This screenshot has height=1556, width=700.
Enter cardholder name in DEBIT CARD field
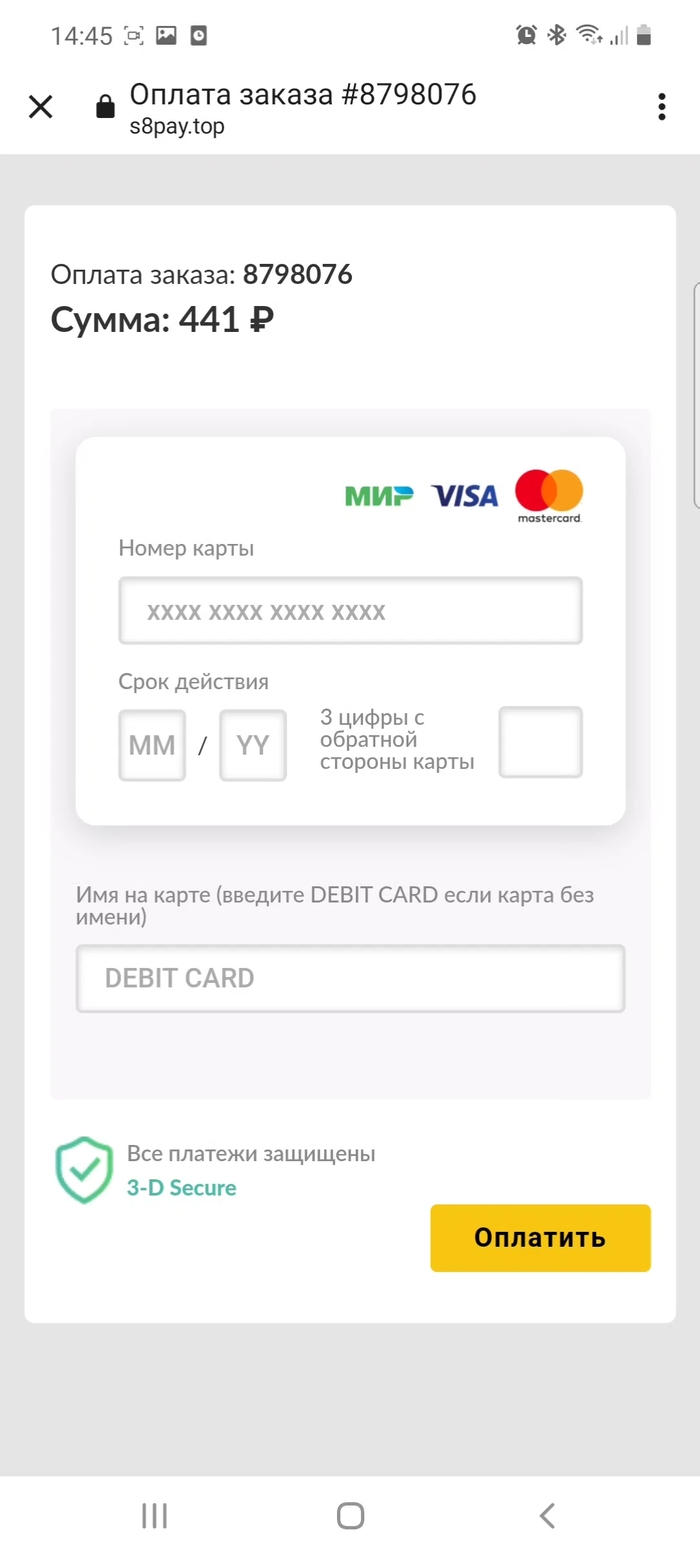[x=350, y=978]
